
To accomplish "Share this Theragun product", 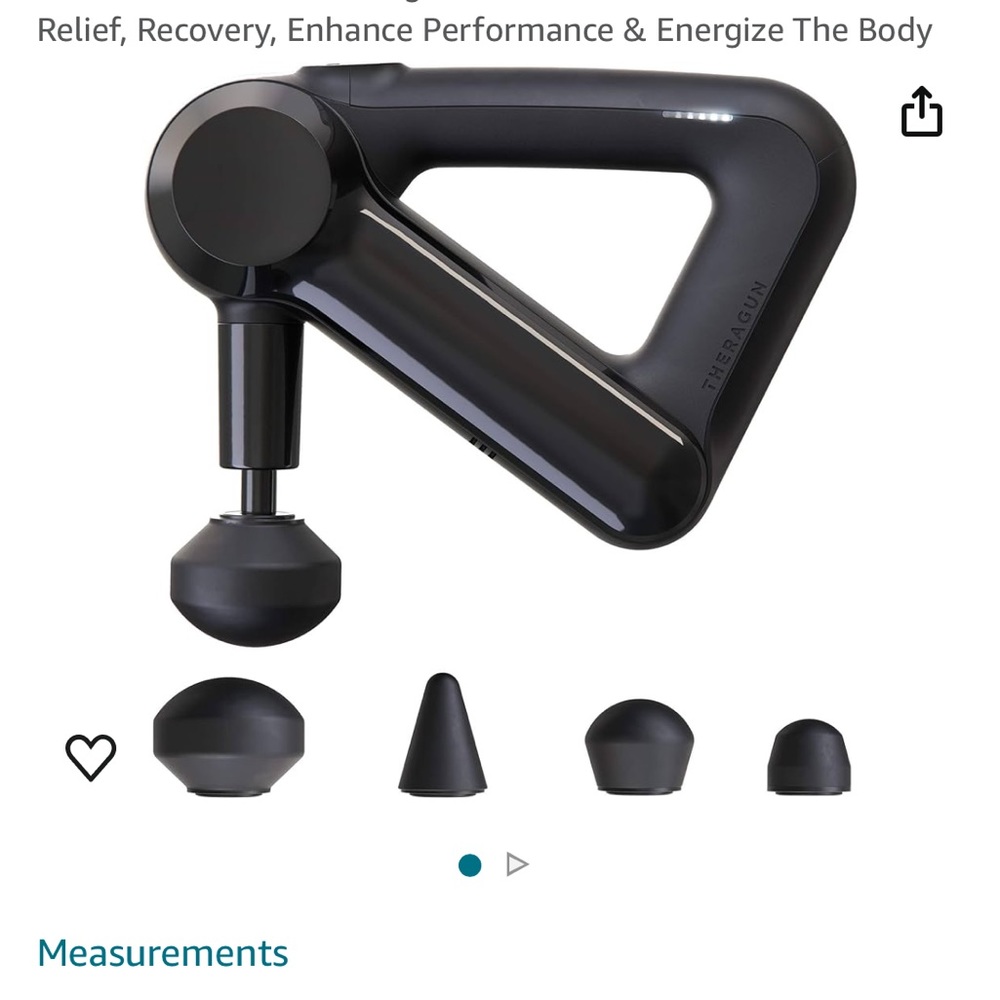I will tap(921, 111).
